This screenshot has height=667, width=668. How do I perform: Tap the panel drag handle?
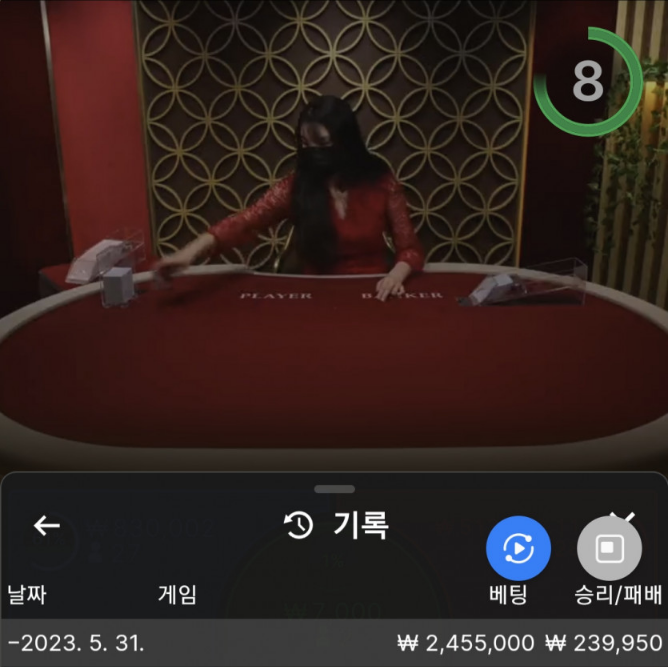[334, 489]
